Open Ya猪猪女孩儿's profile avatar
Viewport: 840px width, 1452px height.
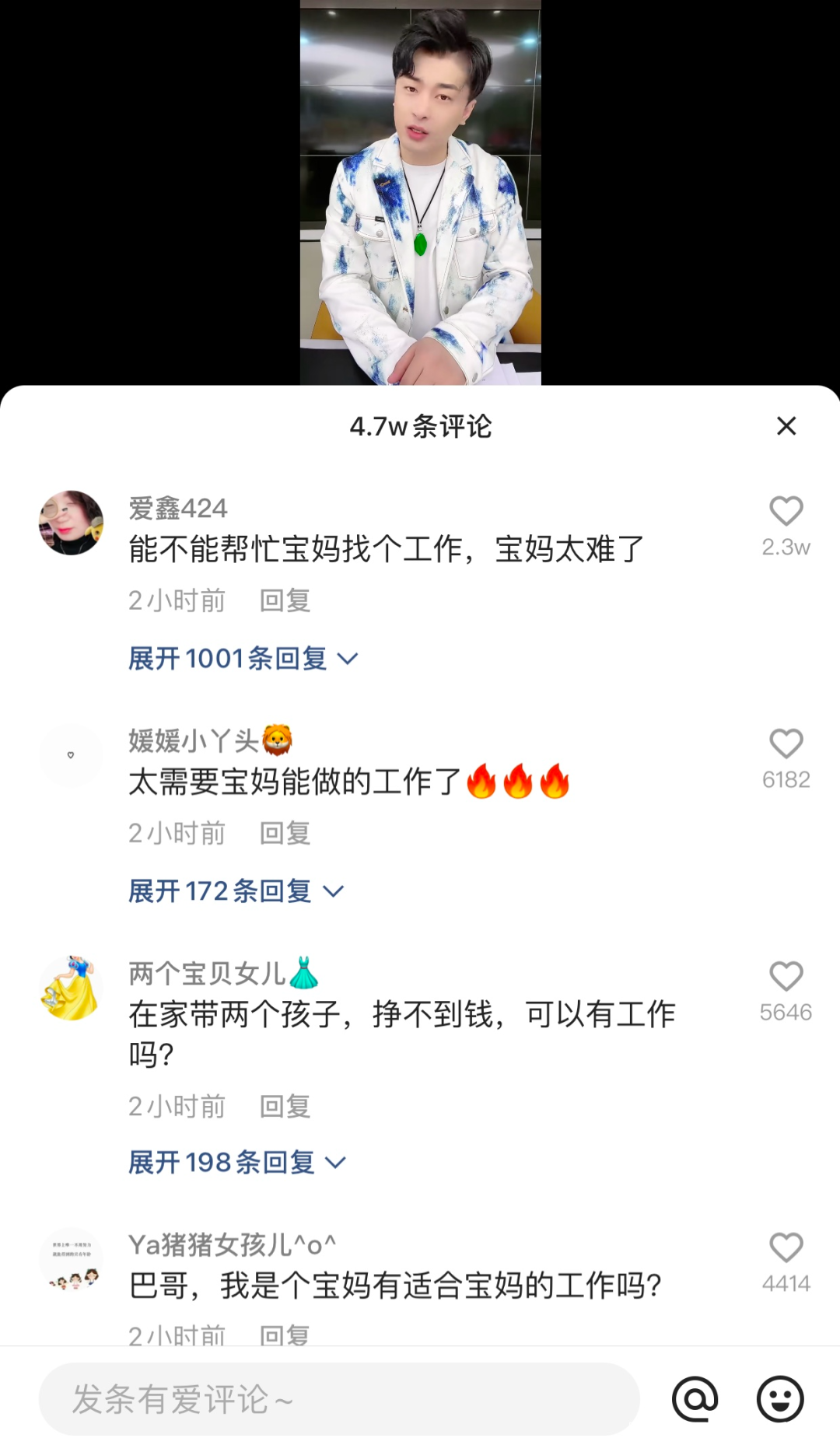71,1260
